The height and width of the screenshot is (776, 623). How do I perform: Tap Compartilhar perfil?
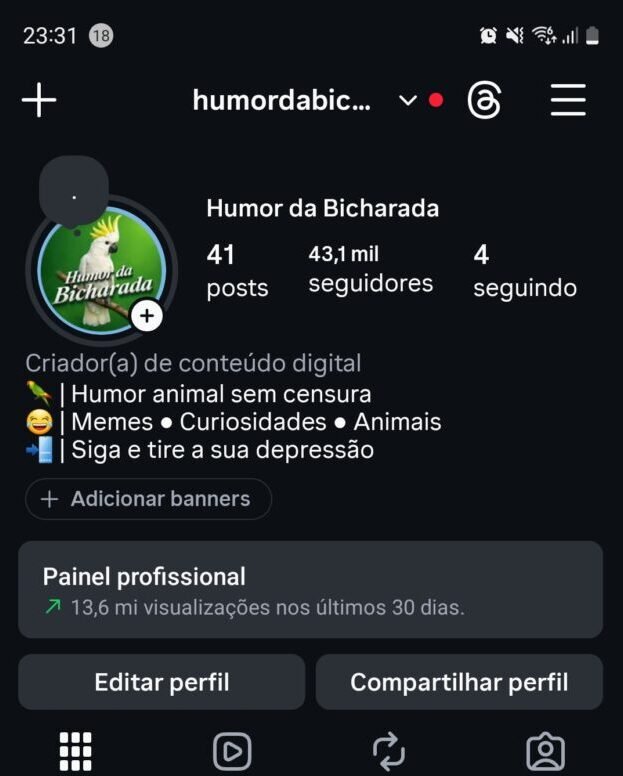pos(459,683)
